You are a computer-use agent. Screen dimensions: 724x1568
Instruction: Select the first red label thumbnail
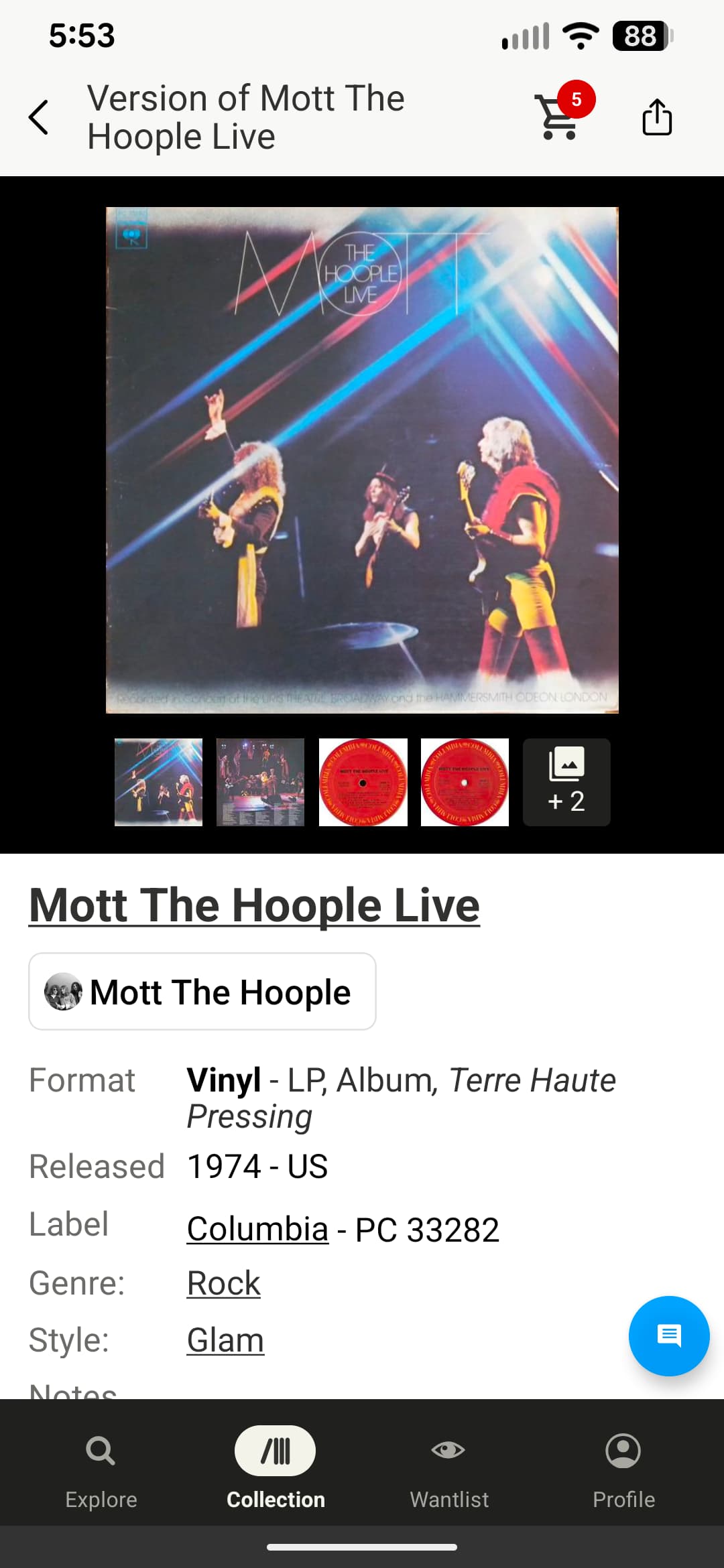(x=363, y=782)
